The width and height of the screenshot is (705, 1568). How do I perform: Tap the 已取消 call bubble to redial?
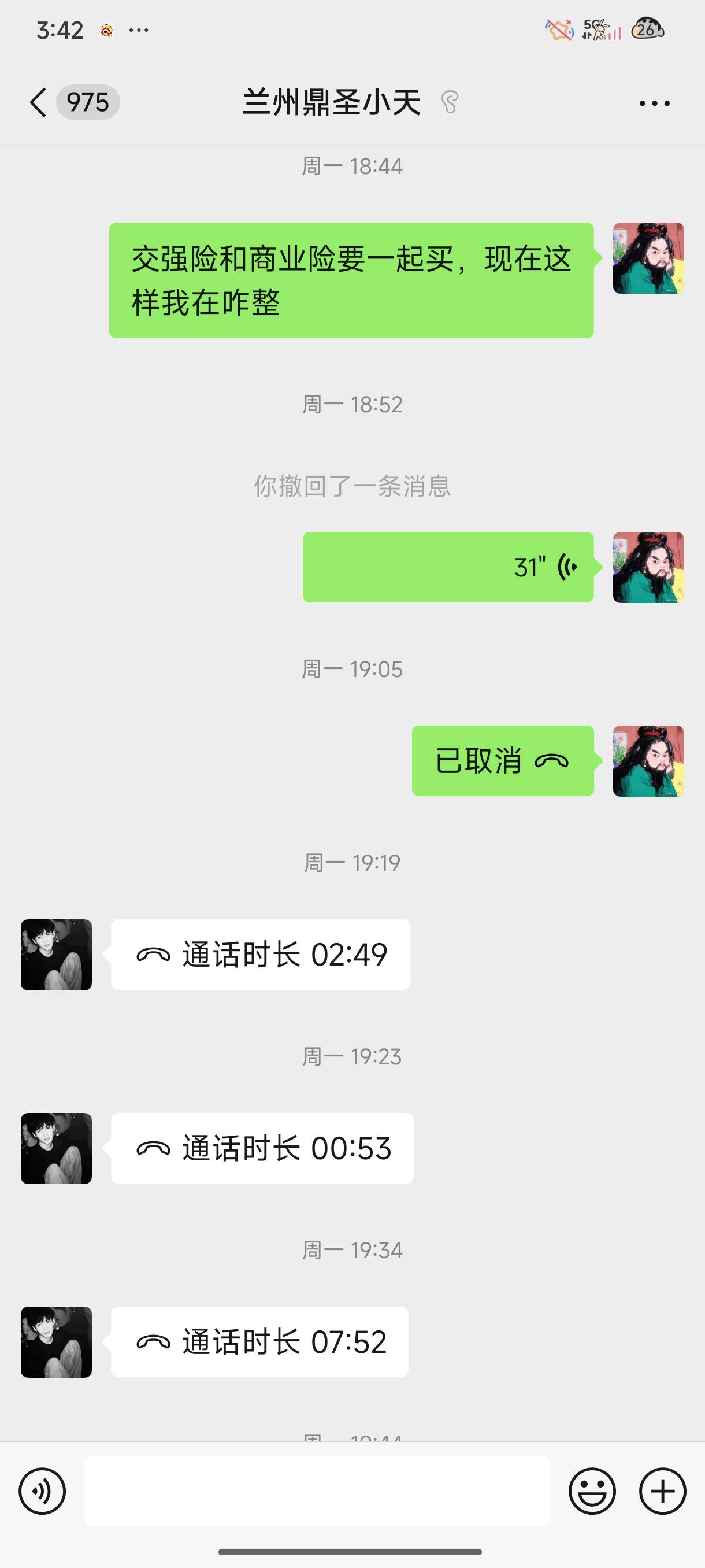(502, 761)
